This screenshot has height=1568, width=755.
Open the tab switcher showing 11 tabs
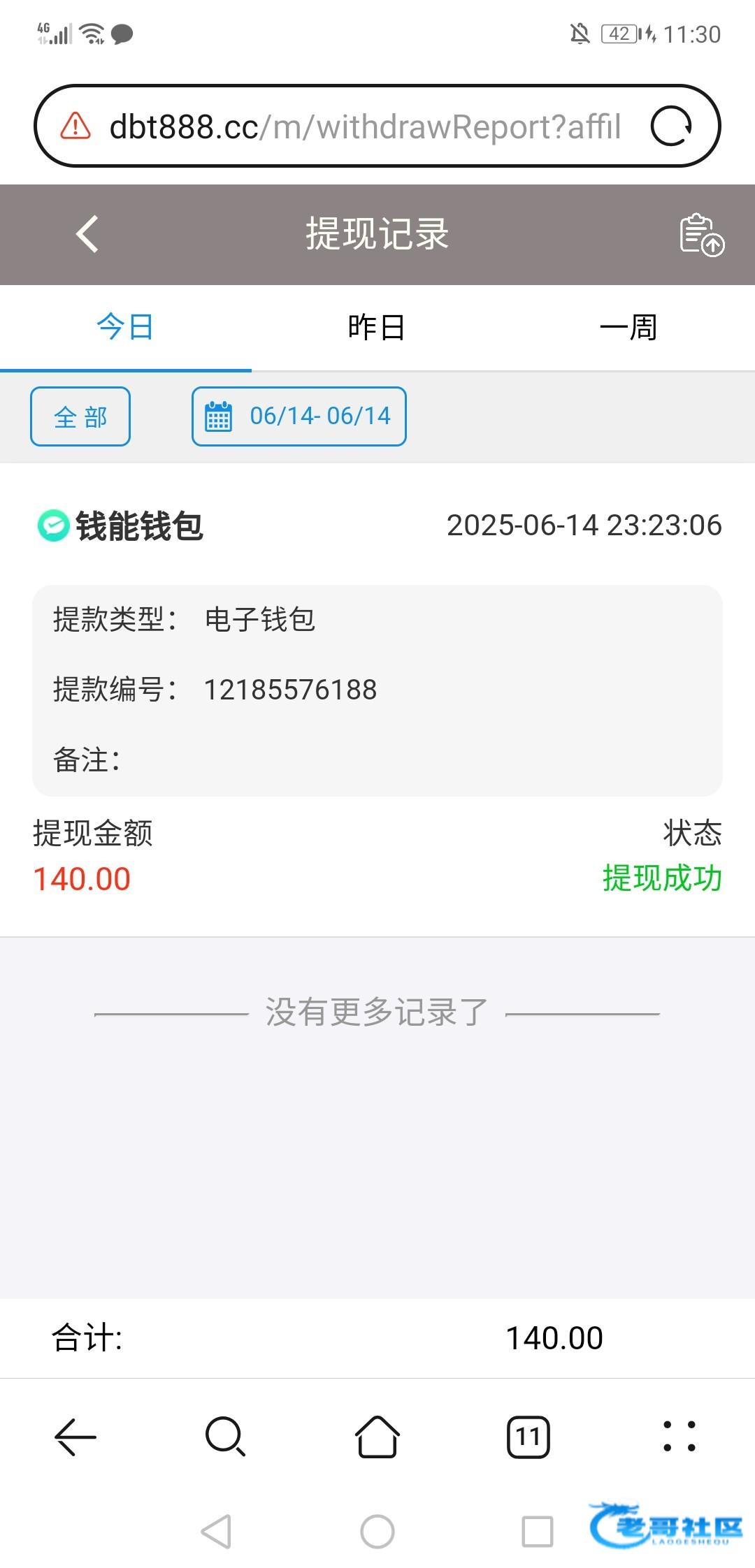tap(528, 1437)
